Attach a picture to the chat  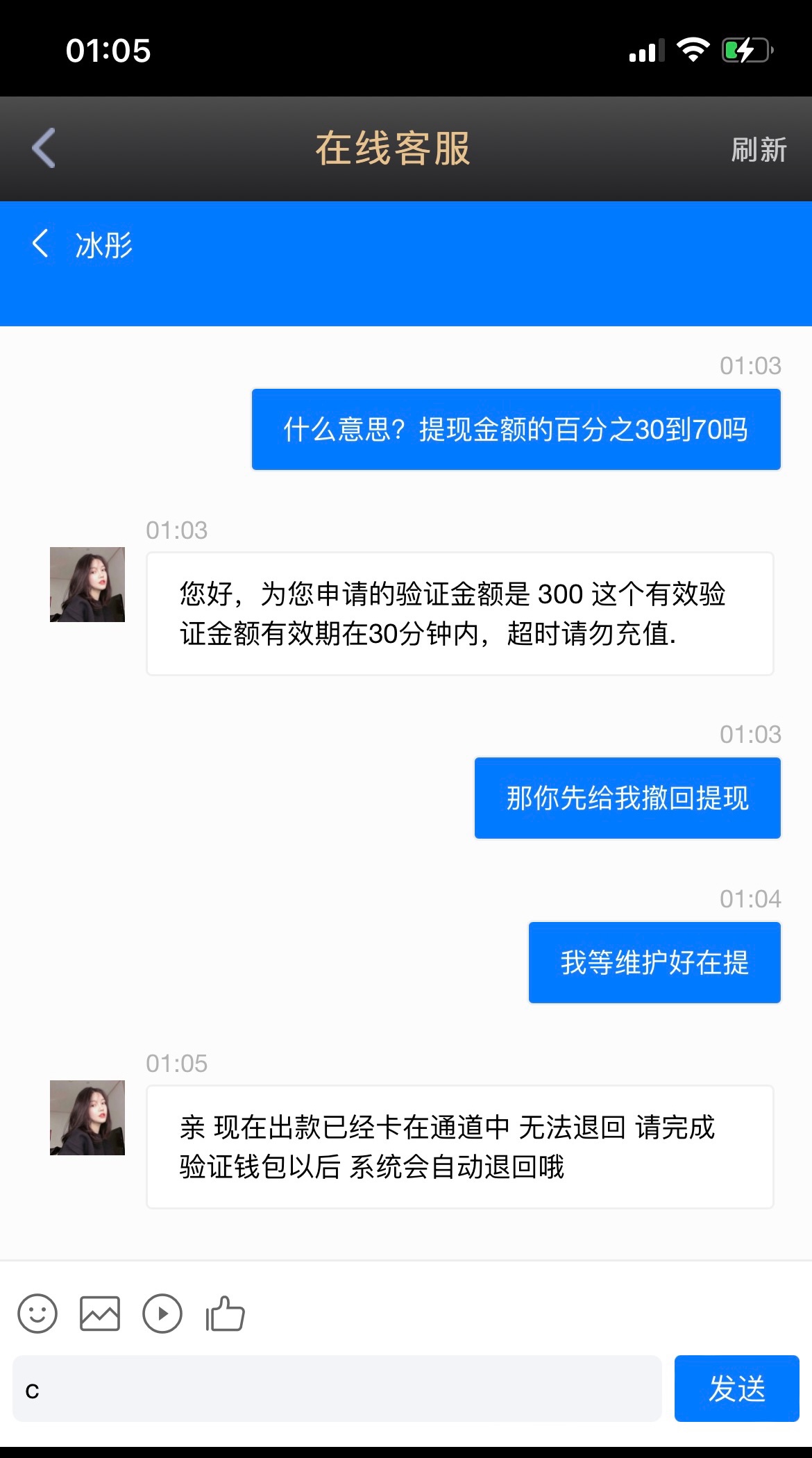tap(100, 1314)
